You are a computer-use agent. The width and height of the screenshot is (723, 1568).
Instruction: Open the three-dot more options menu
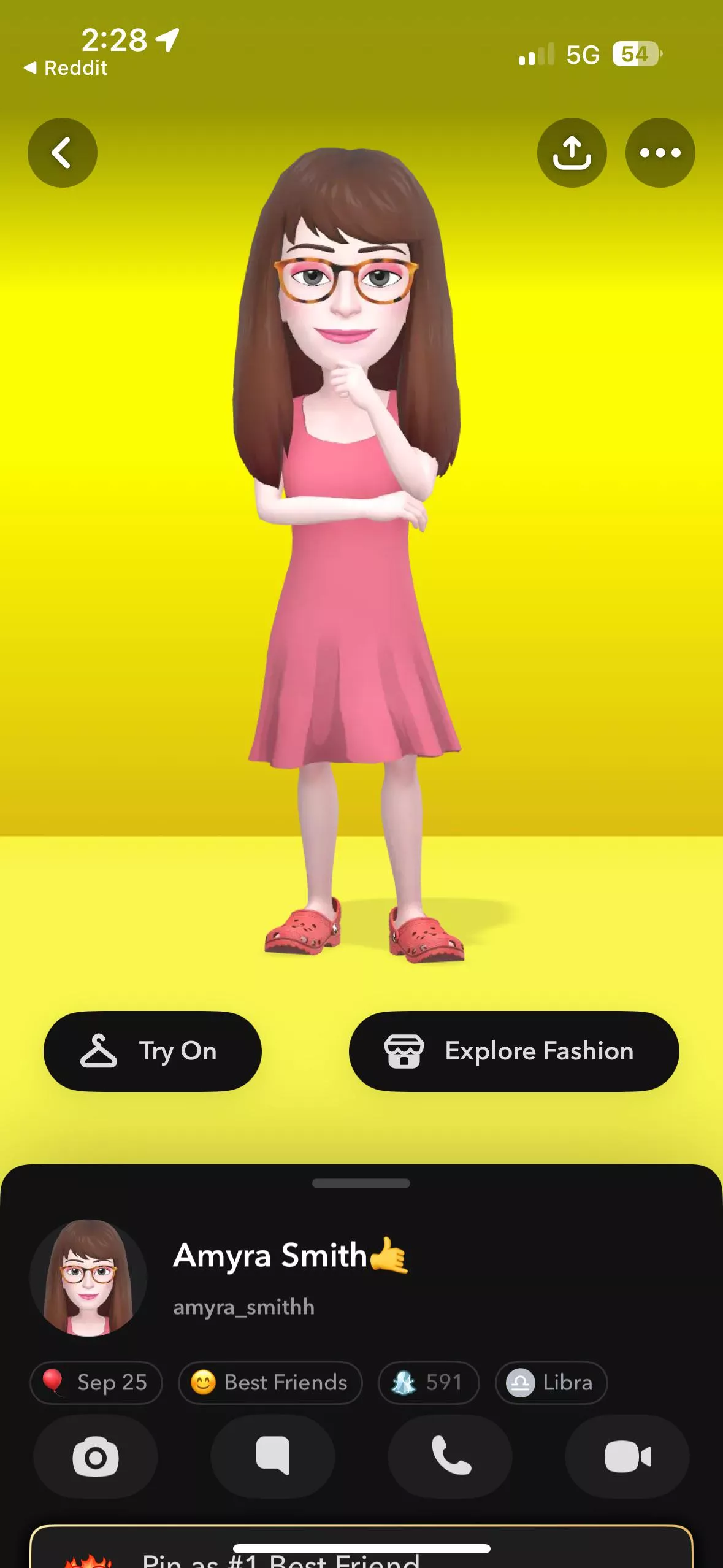coord(660,153)
